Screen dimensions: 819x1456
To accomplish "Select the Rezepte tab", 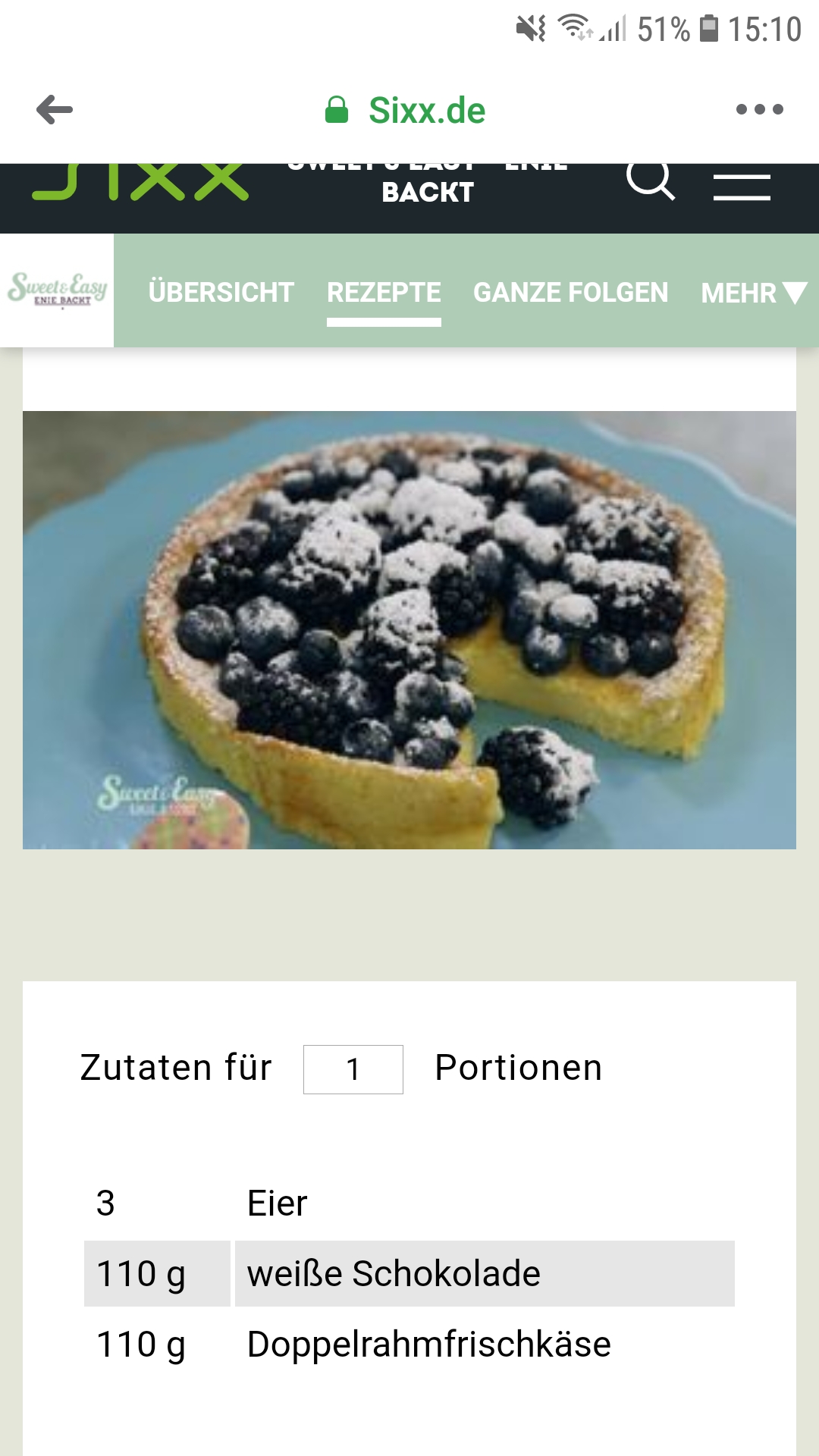I will tap(384, 293).
